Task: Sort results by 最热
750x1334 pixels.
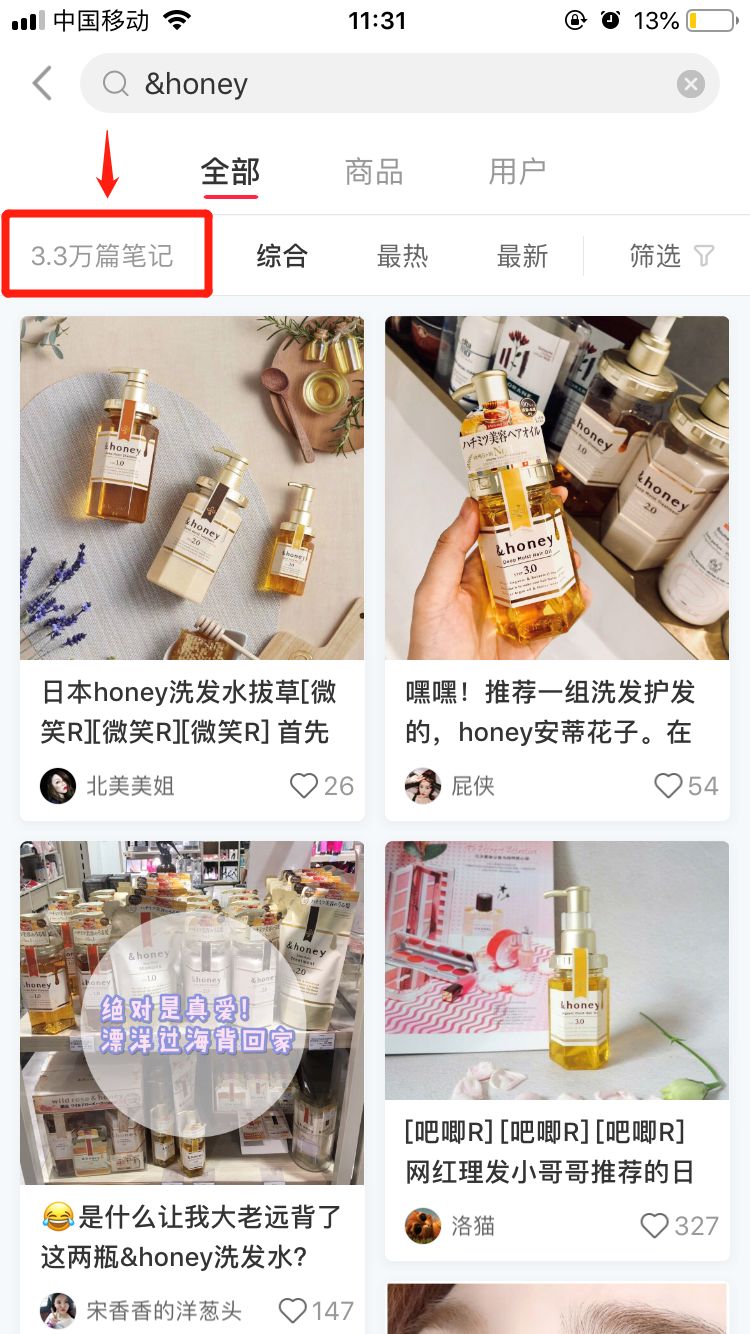Action: pos(402,257)
